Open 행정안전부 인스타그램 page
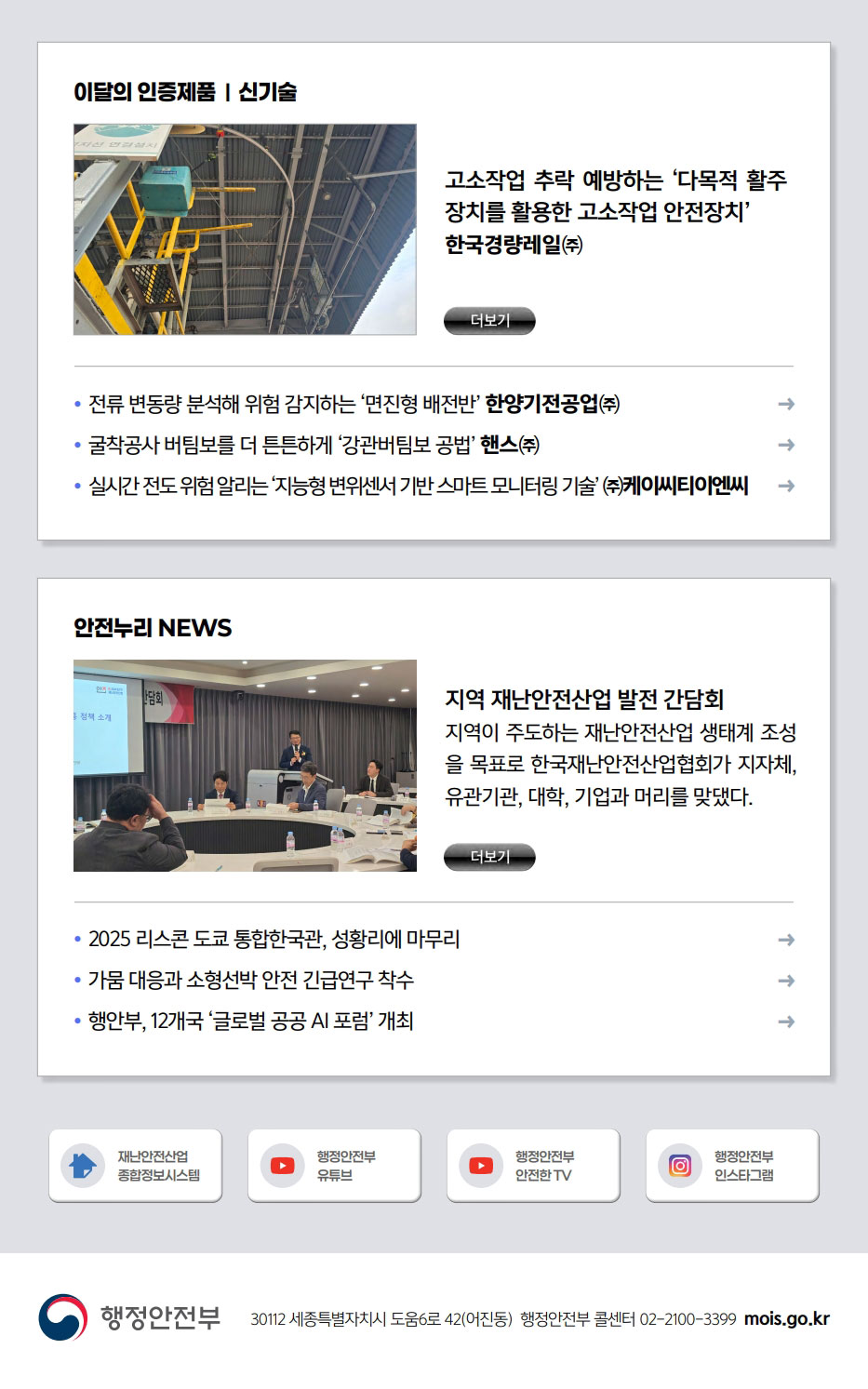Image resolution: width=868 pixels, height=1389 pixels. [732, 1166]
